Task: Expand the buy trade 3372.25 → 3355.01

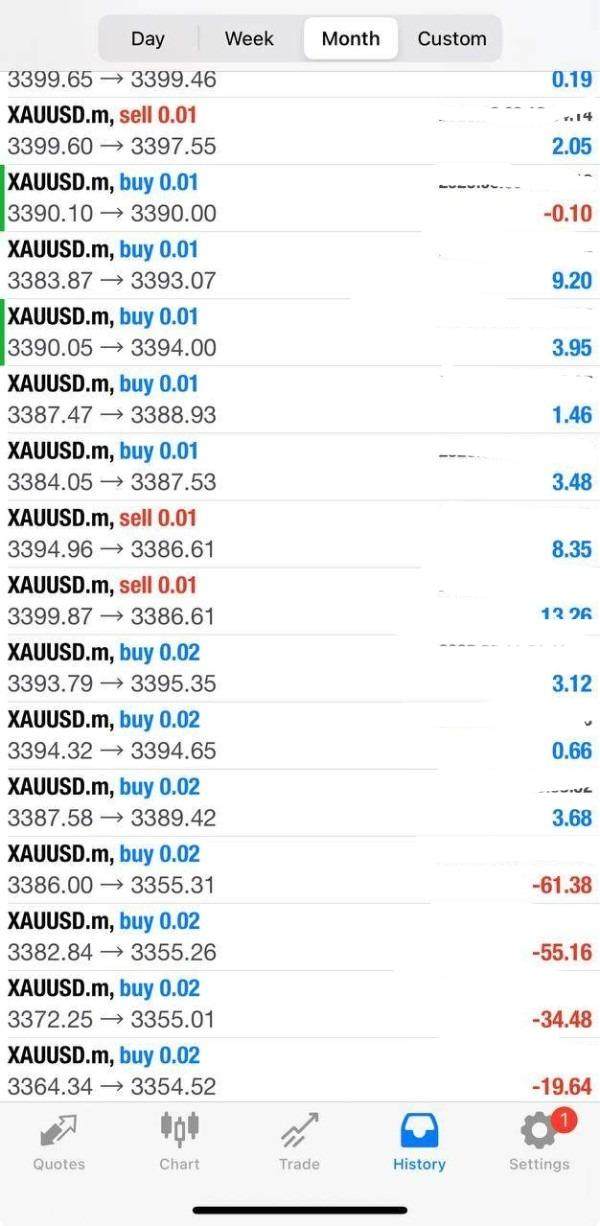Action: (x=300, y=1004)
